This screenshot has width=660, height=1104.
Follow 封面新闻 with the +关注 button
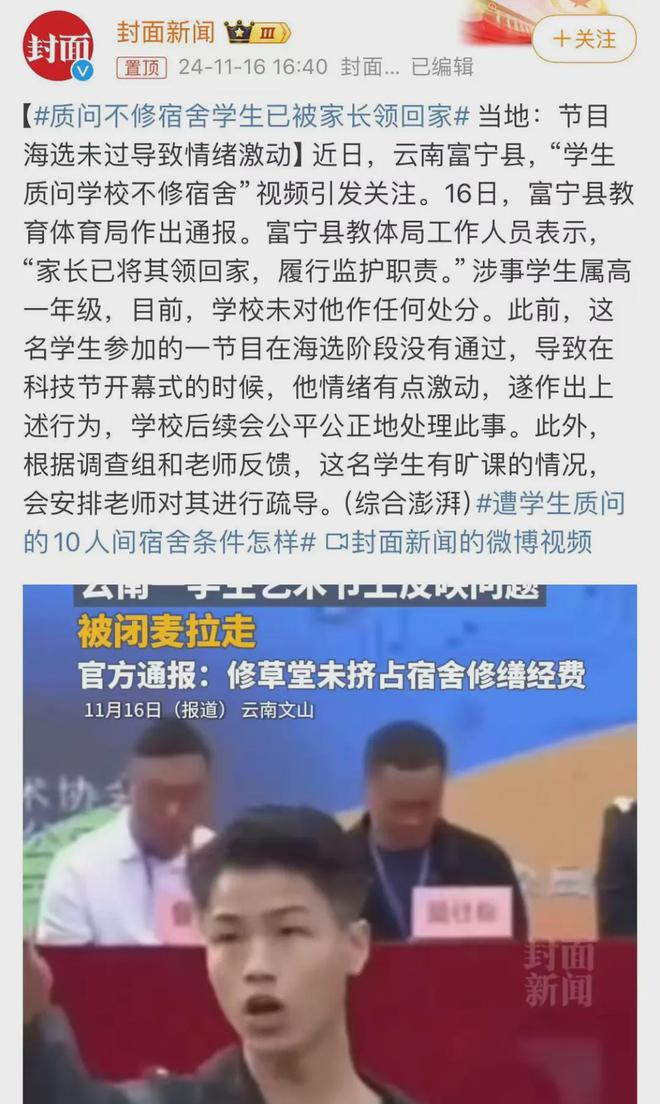click(x=584, y=39)
